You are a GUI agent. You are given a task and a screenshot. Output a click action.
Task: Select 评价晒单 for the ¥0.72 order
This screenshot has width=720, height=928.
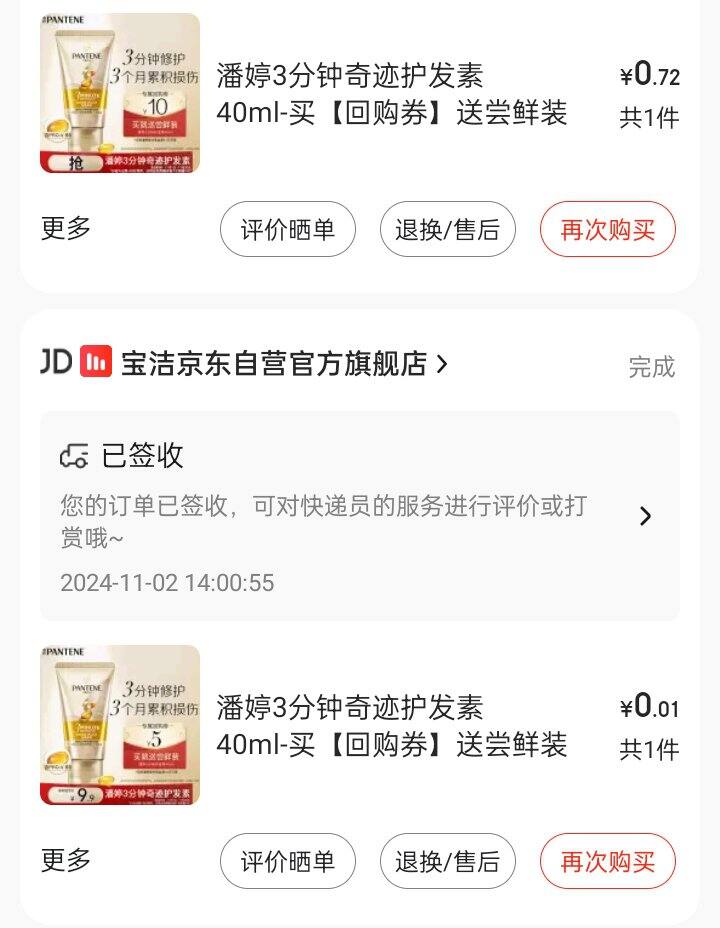tap(288, 229)
